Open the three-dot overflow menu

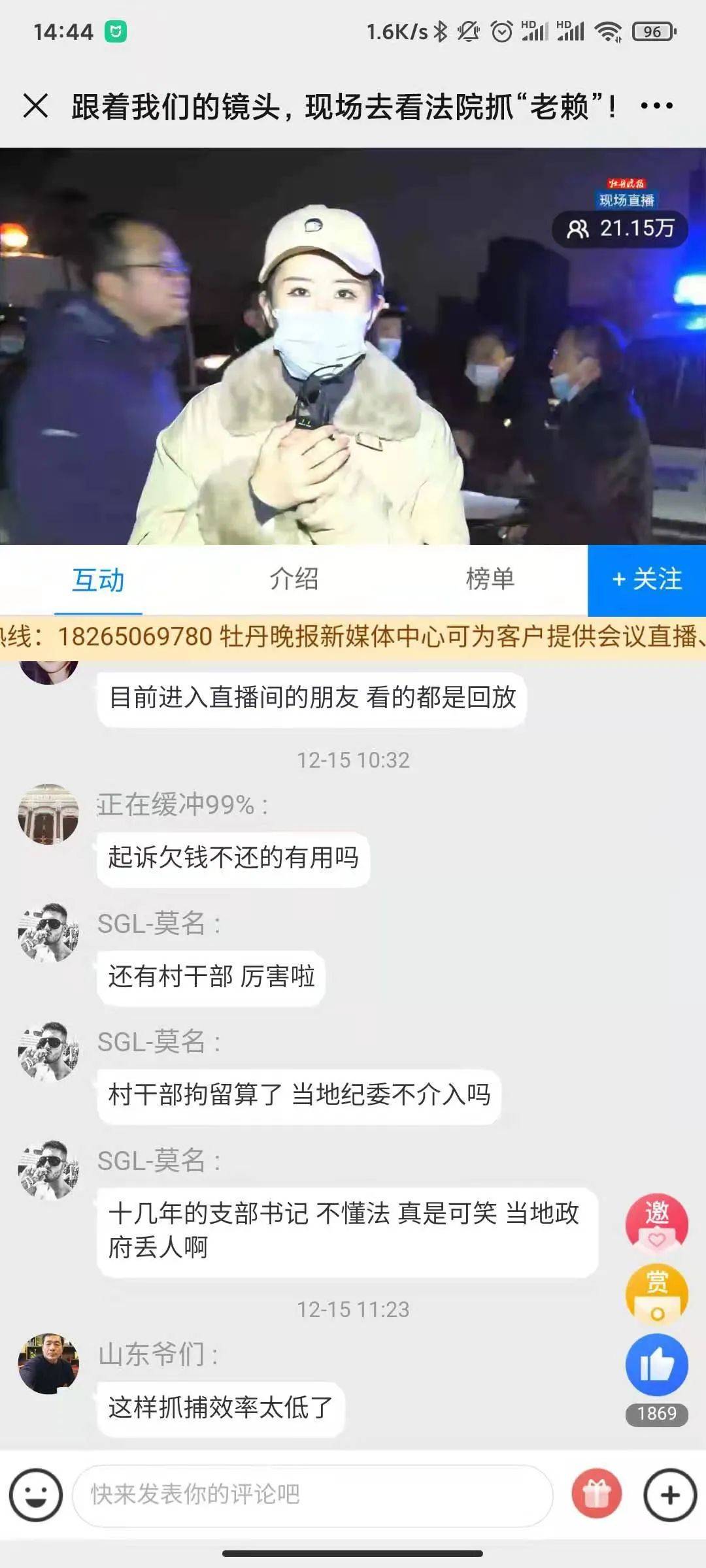click(656, 105)
